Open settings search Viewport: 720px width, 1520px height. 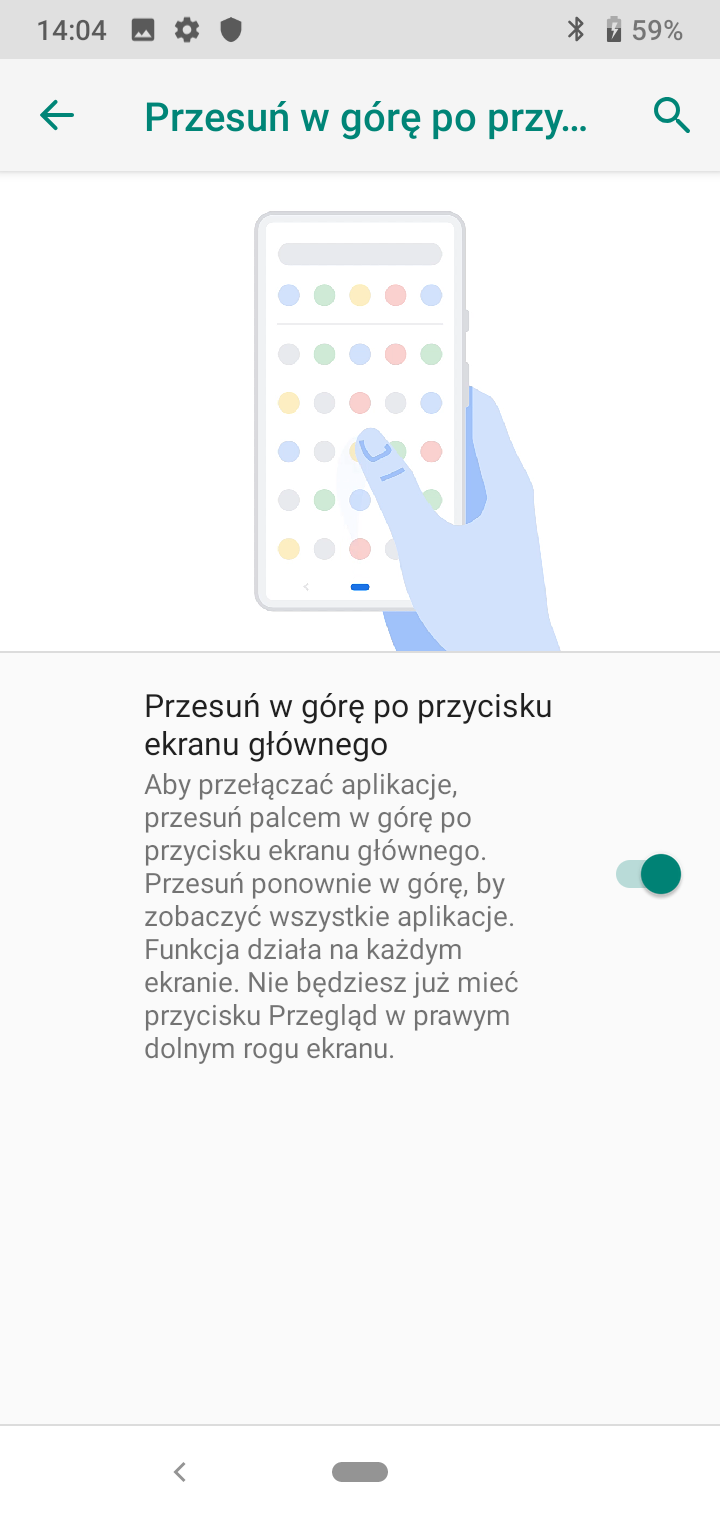(x=672, y=116)
